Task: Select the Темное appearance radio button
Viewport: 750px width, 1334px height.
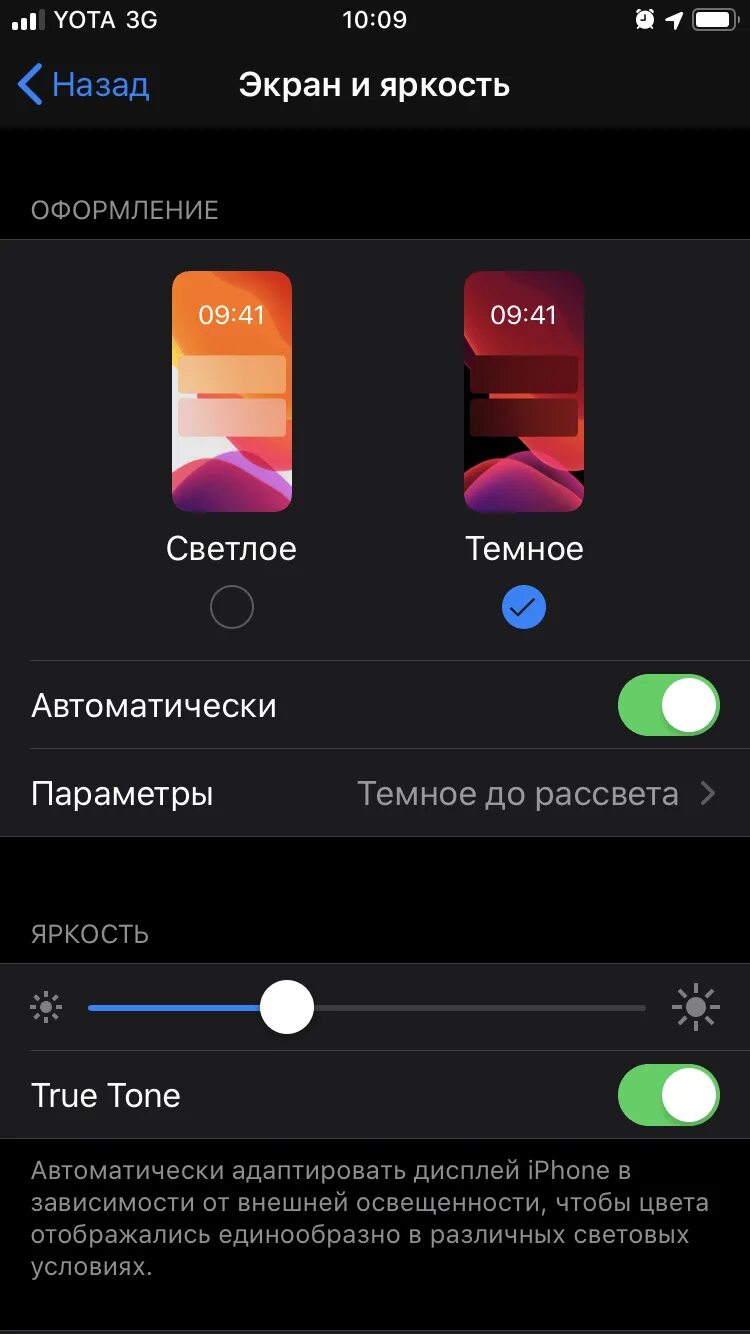Action: click(524, 607)
